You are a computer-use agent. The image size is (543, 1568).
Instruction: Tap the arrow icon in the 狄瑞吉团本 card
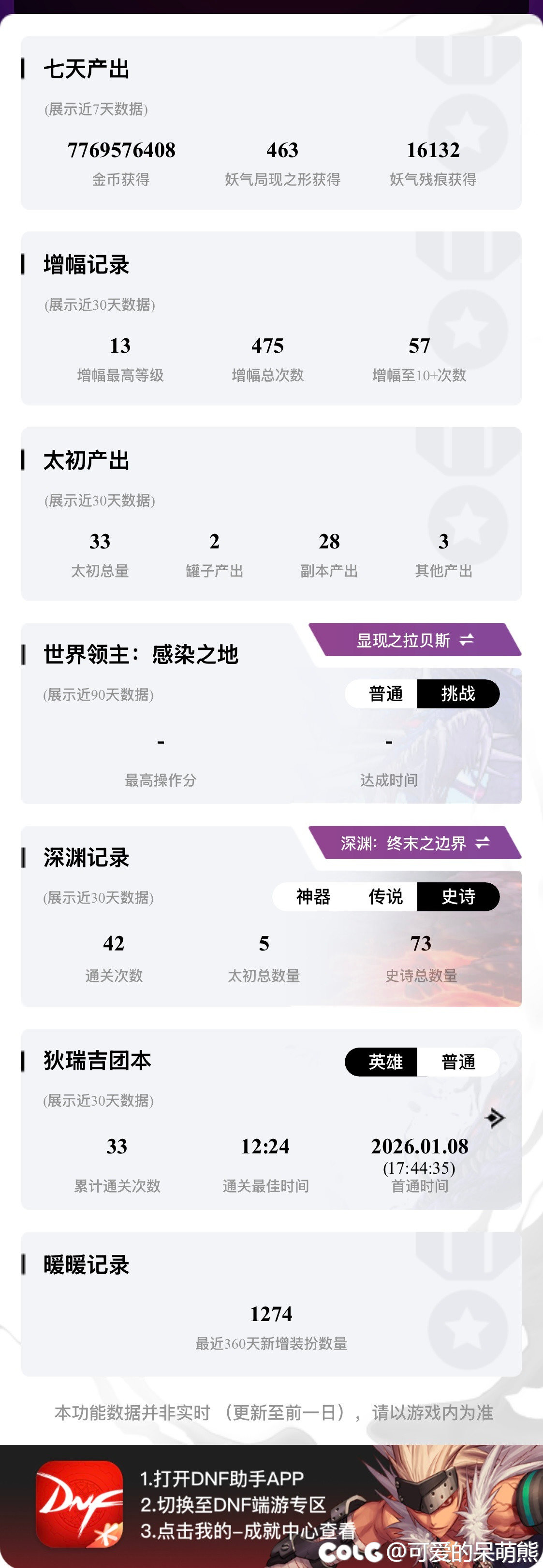coord(496,1118)
